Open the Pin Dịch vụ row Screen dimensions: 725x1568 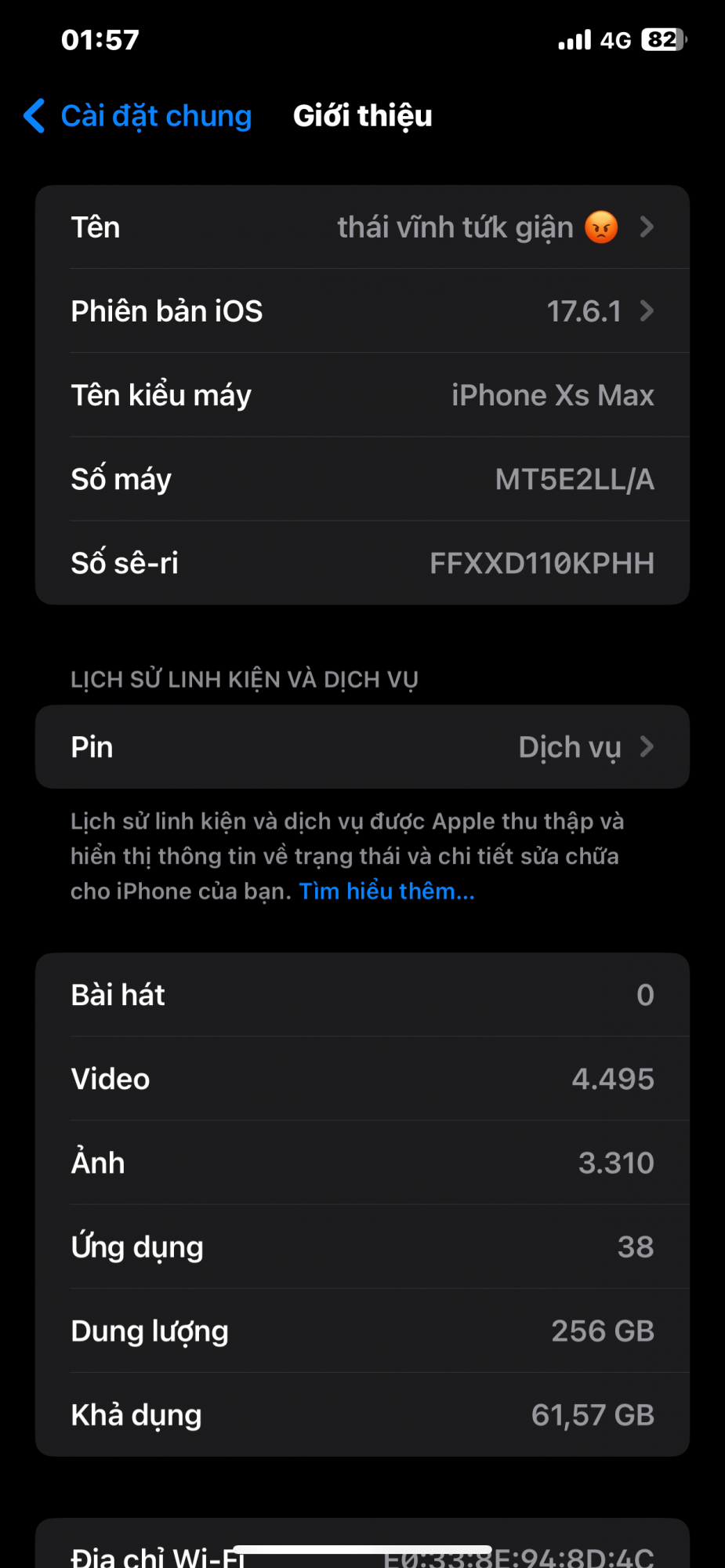pos(362,747)
